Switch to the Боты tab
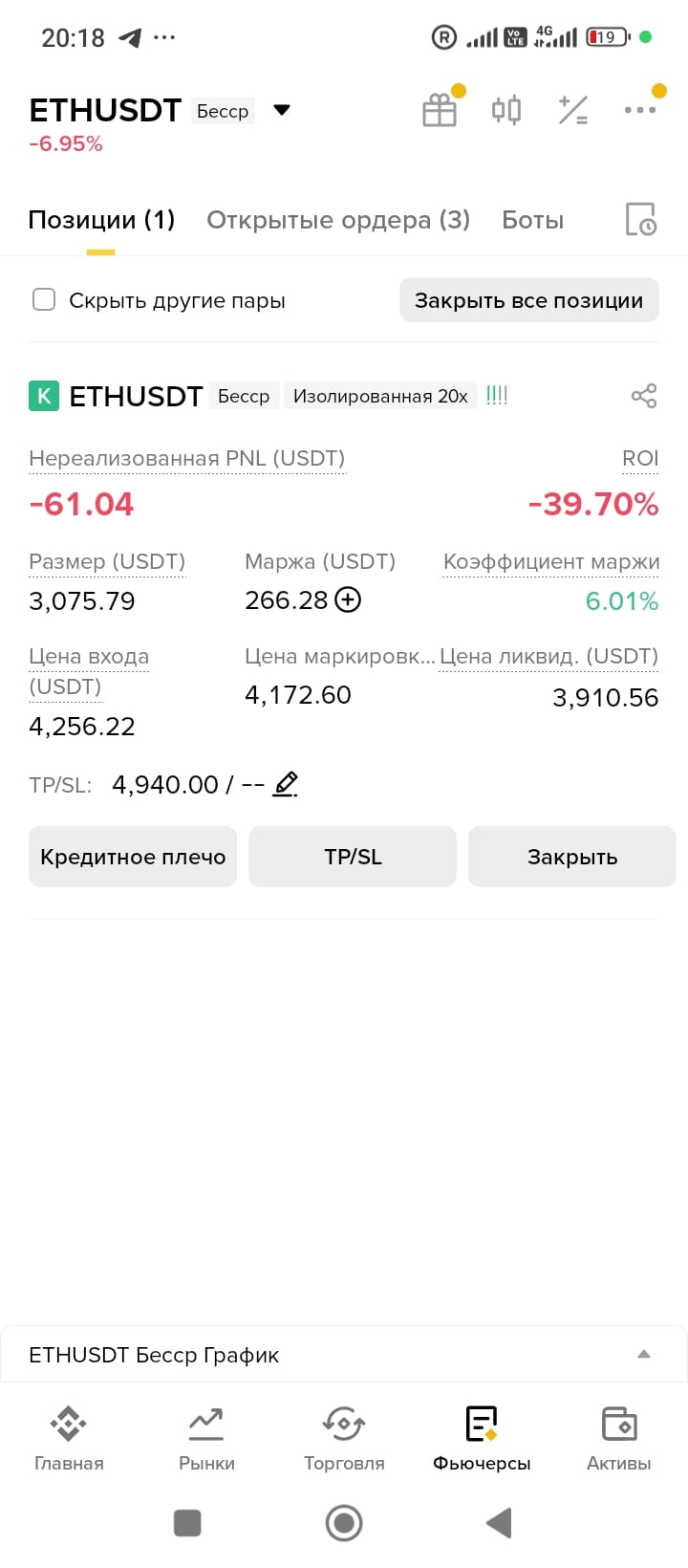 pyautogui.click(x=533, y=220)
